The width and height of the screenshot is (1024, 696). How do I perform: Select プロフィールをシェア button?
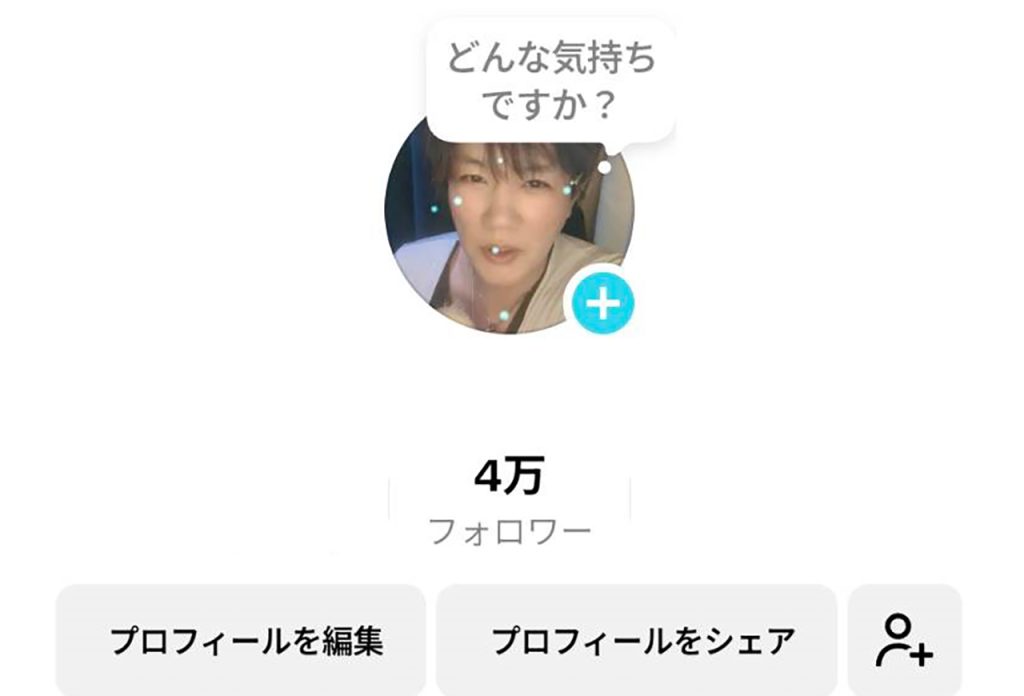(636, 640)
